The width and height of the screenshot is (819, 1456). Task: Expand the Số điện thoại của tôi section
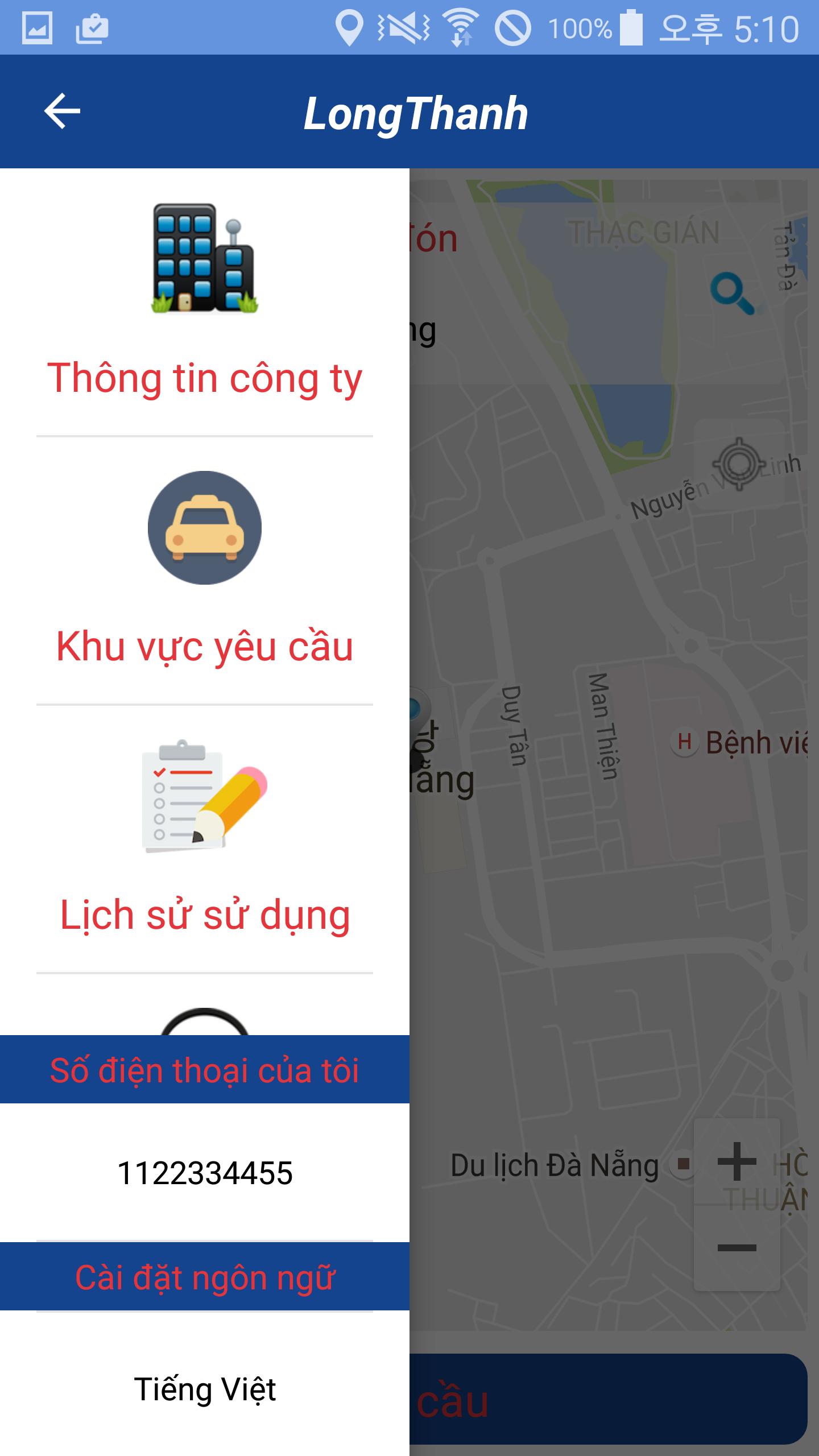click(x=205, y=1069)
